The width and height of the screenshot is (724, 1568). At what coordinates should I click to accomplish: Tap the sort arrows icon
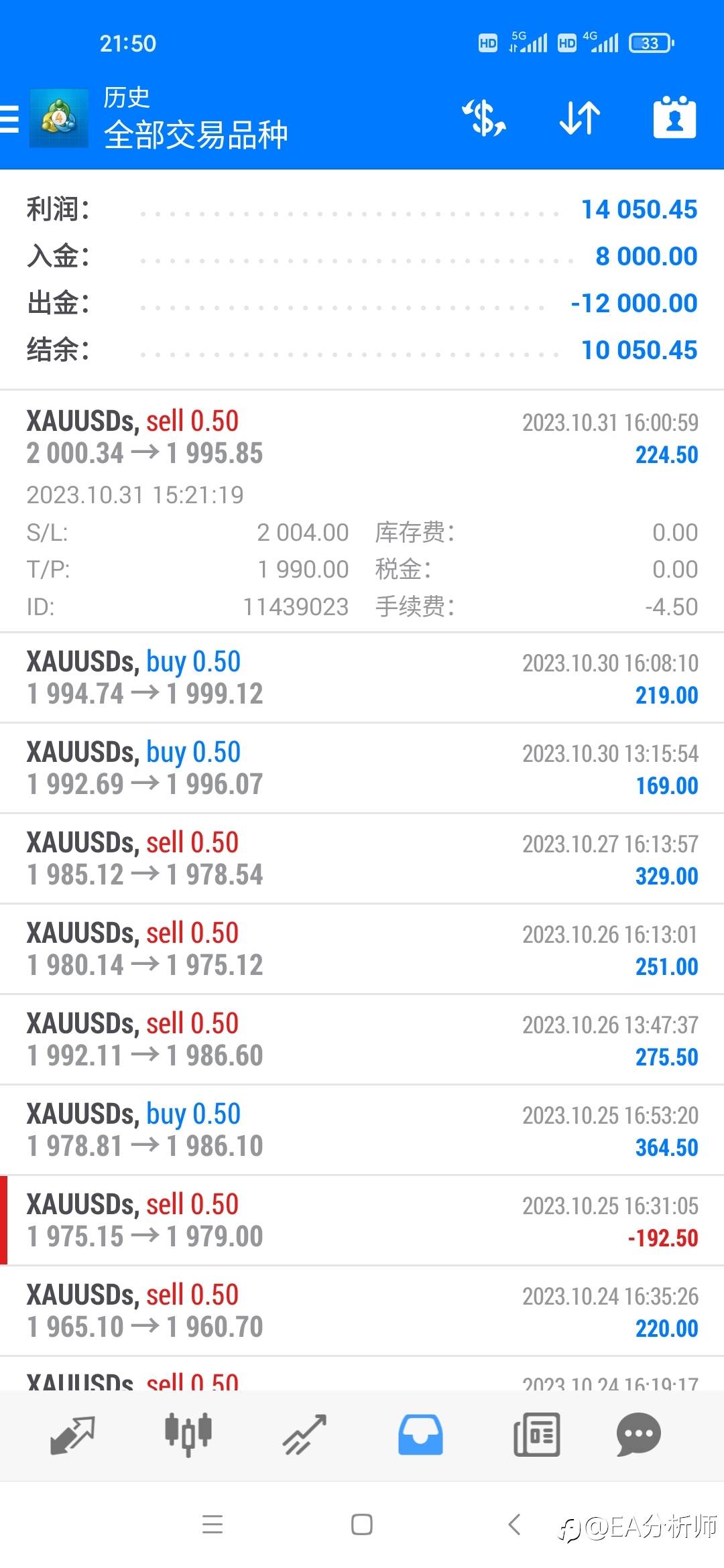coord(580,118)
